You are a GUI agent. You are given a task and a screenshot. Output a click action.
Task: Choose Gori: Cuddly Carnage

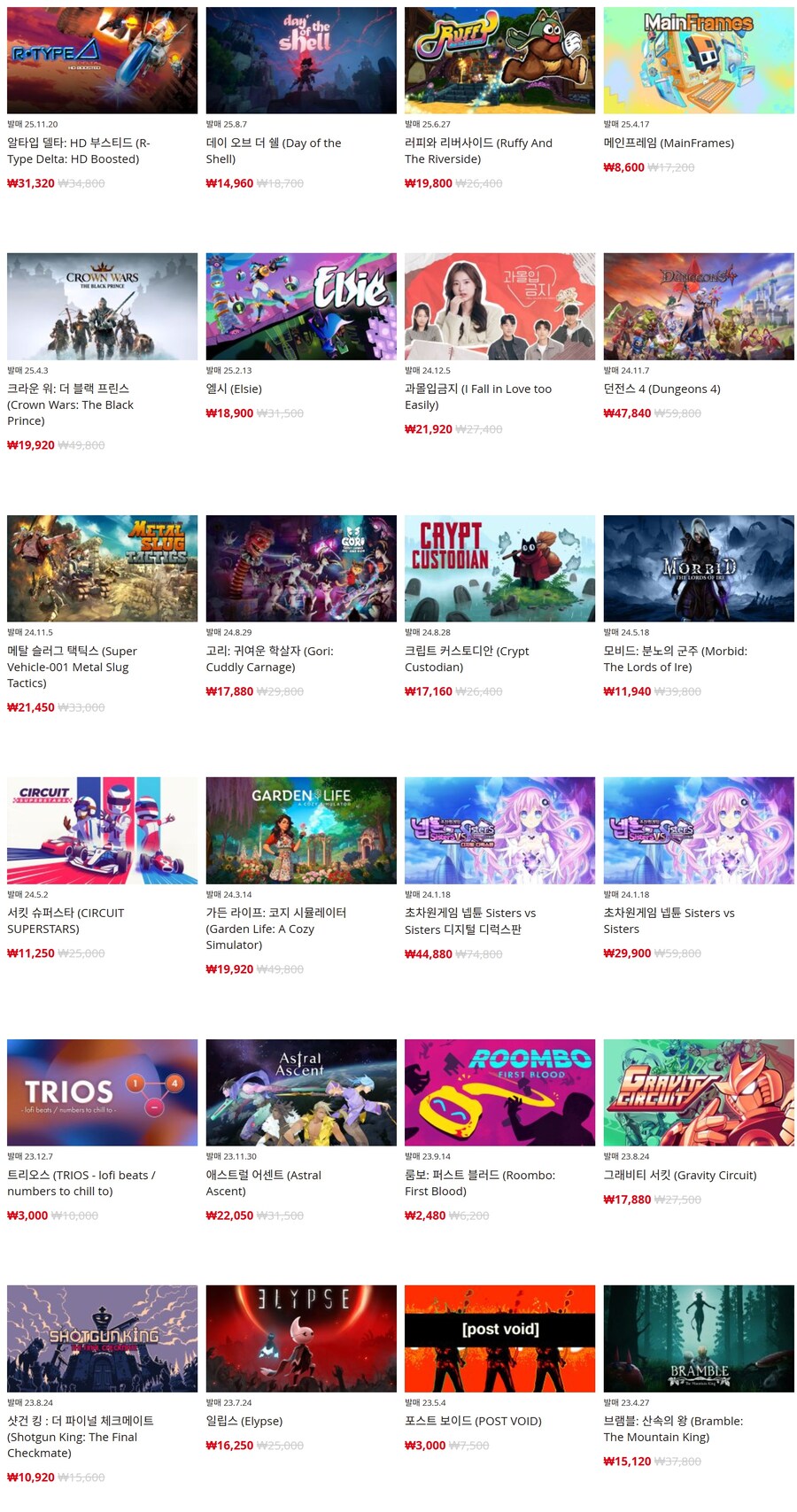coord(301,568)
